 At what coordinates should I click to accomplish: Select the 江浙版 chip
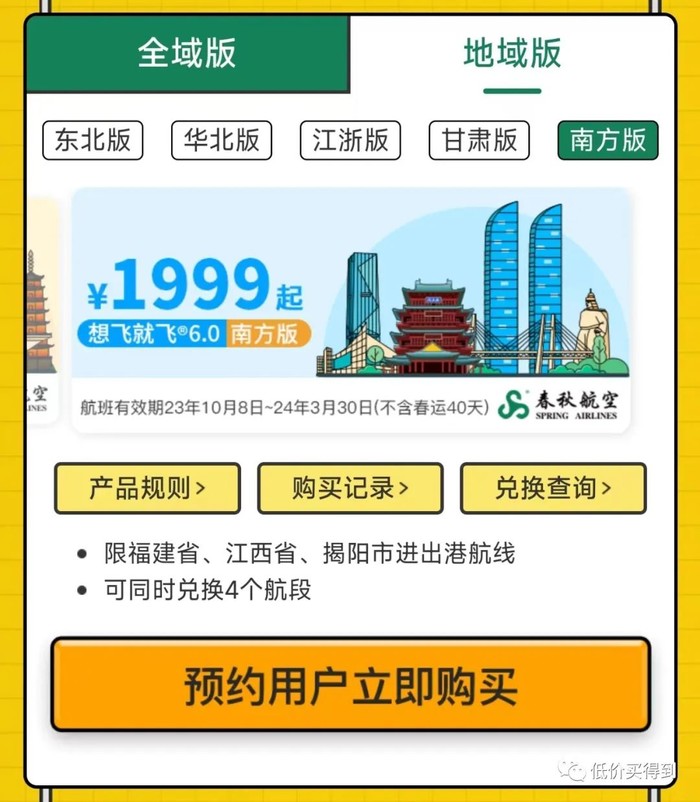[350, 140]
